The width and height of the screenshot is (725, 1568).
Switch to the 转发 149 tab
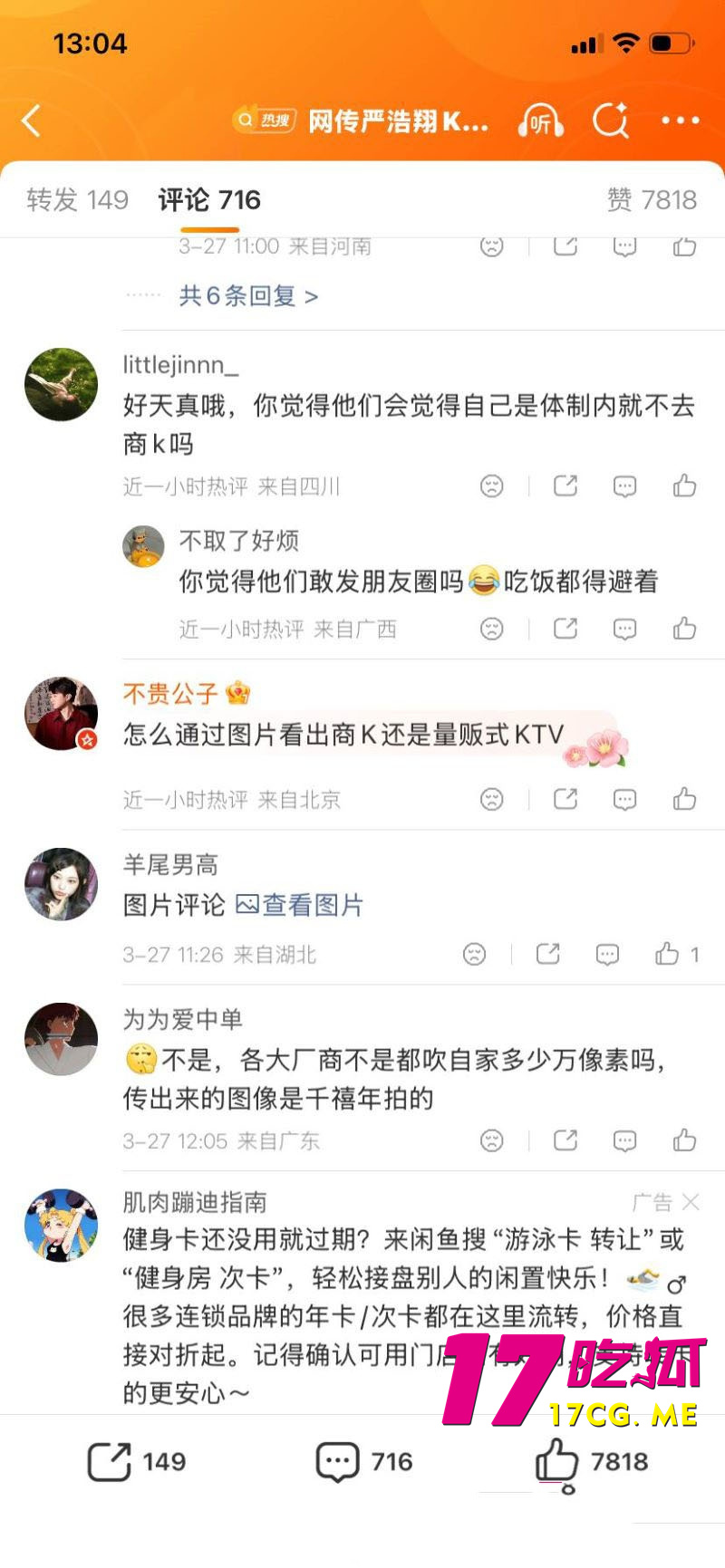coord(77,199)
